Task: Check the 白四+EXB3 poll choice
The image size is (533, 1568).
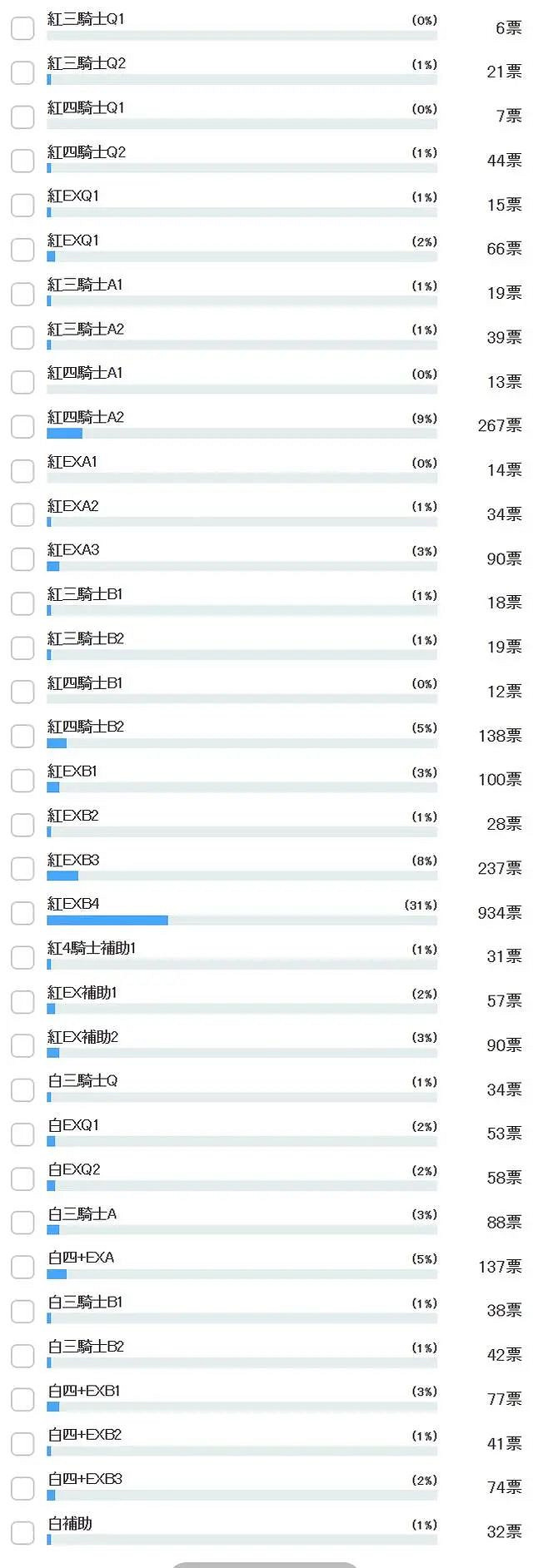Action: pos(22,1488)
